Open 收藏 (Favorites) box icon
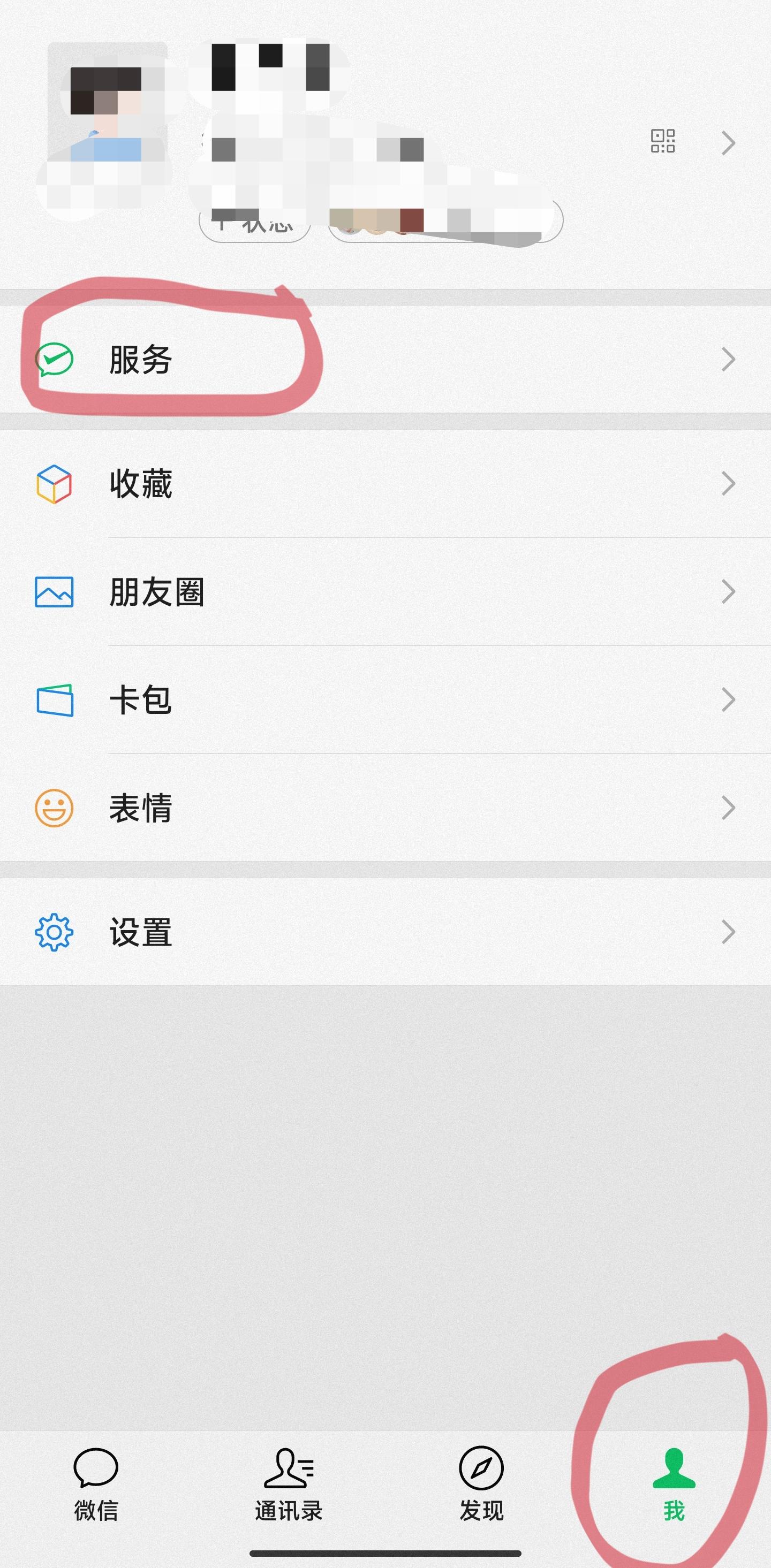The width and height of the screenshot is (771, 1568). (54, 484)
